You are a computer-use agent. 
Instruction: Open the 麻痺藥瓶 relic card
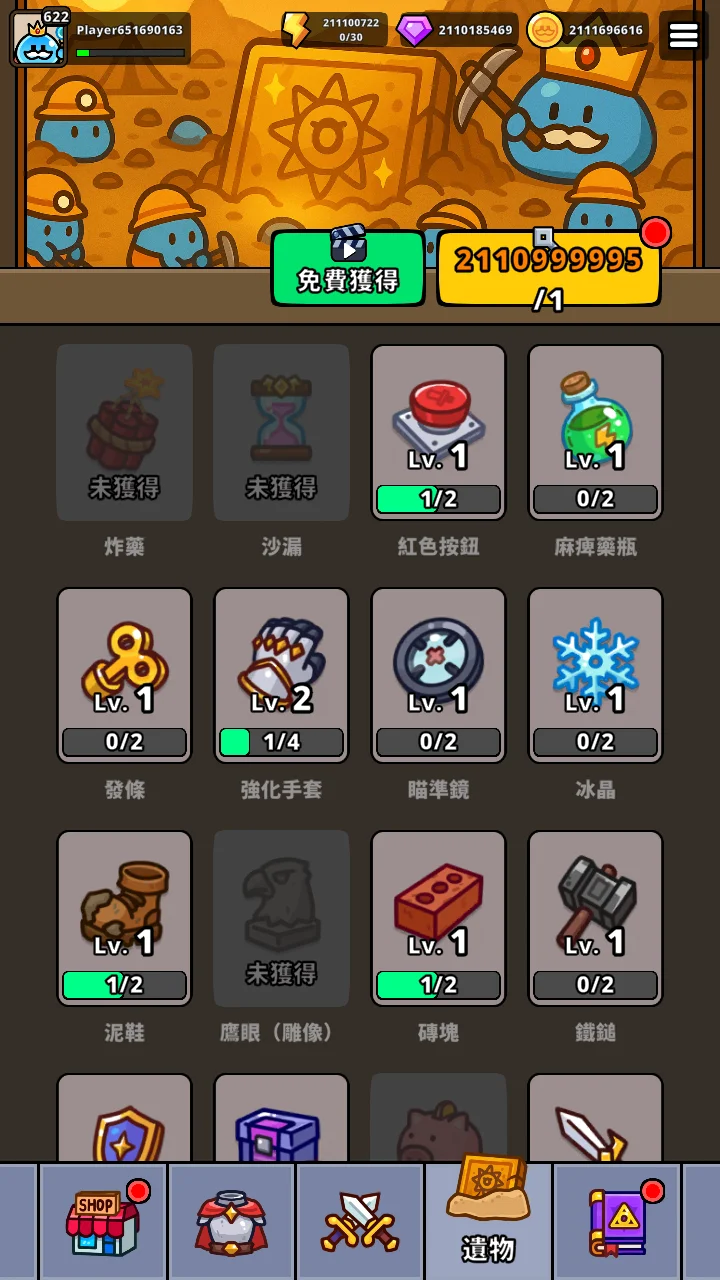595,432
